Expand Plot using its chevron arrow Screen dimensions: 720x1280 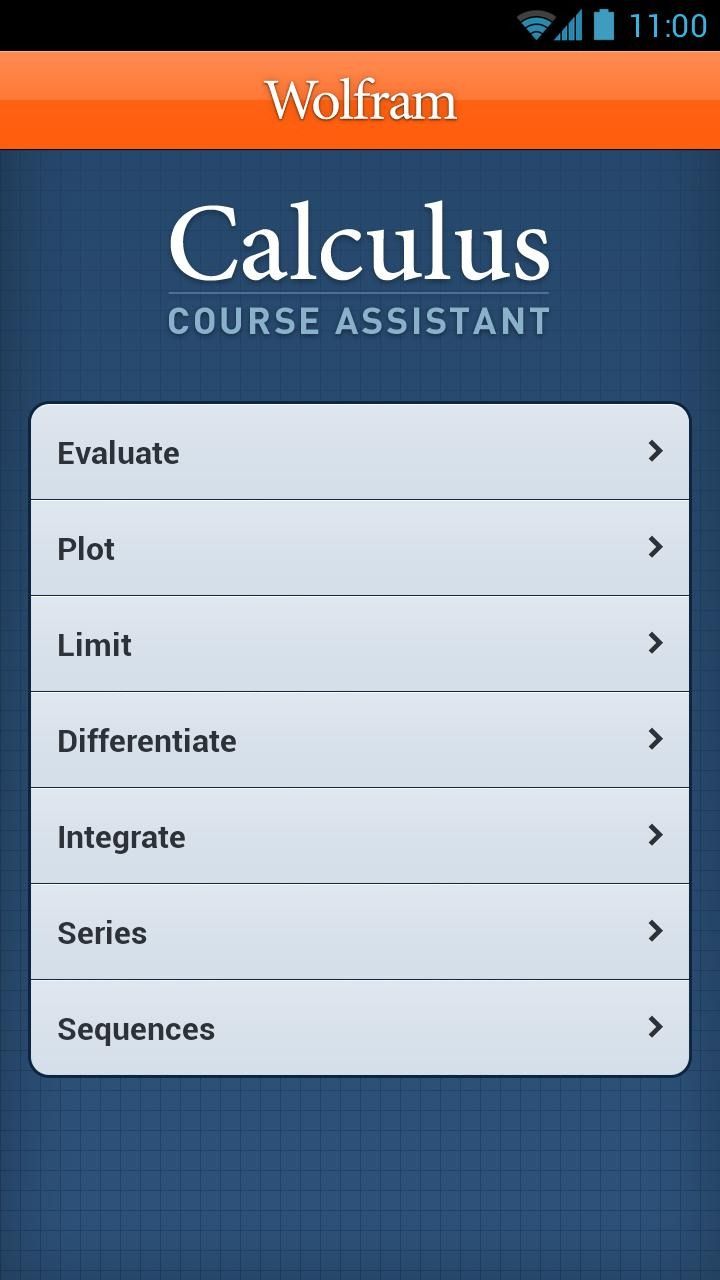coord(656,548)
